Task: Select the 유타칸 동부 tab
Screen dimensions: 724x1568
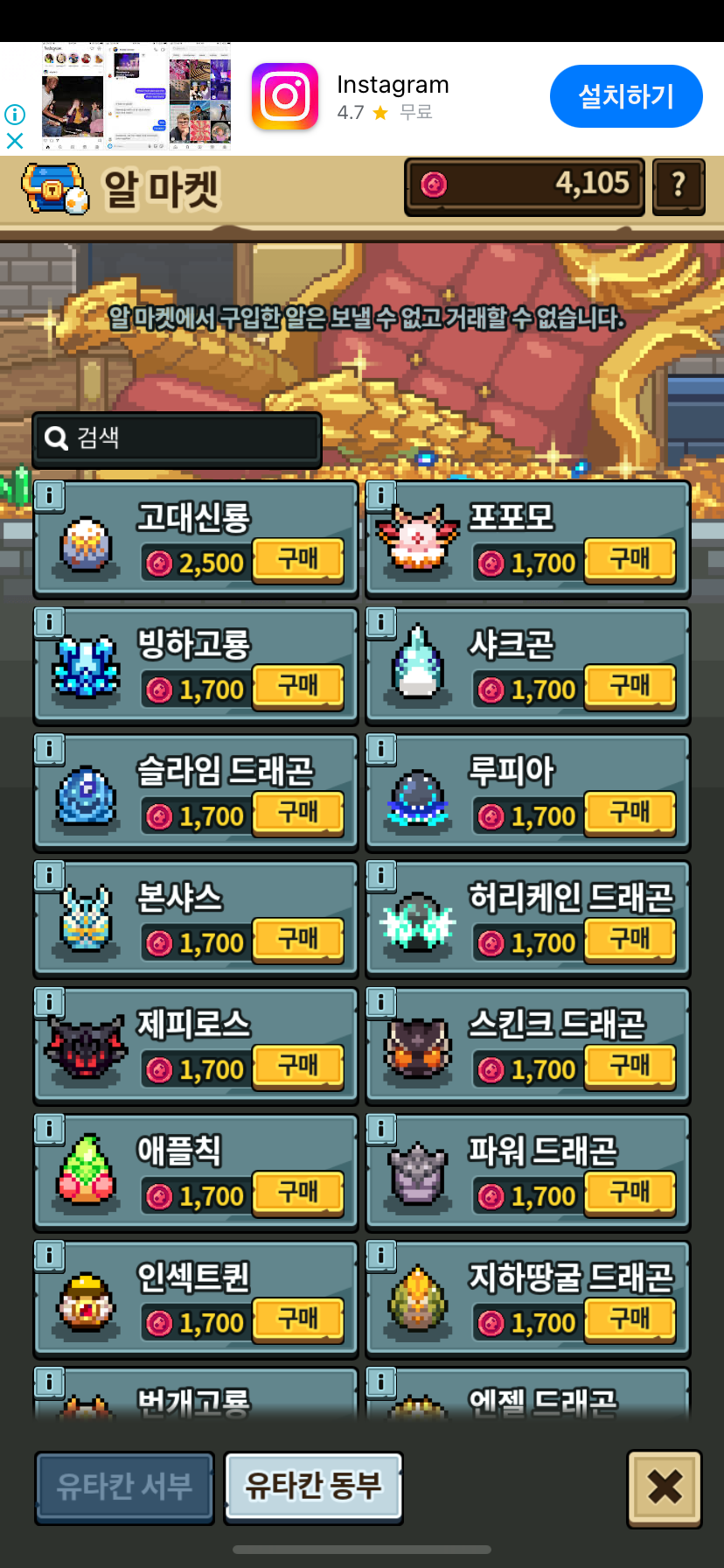Action: pyautogui.click(x=313, y=1487)
